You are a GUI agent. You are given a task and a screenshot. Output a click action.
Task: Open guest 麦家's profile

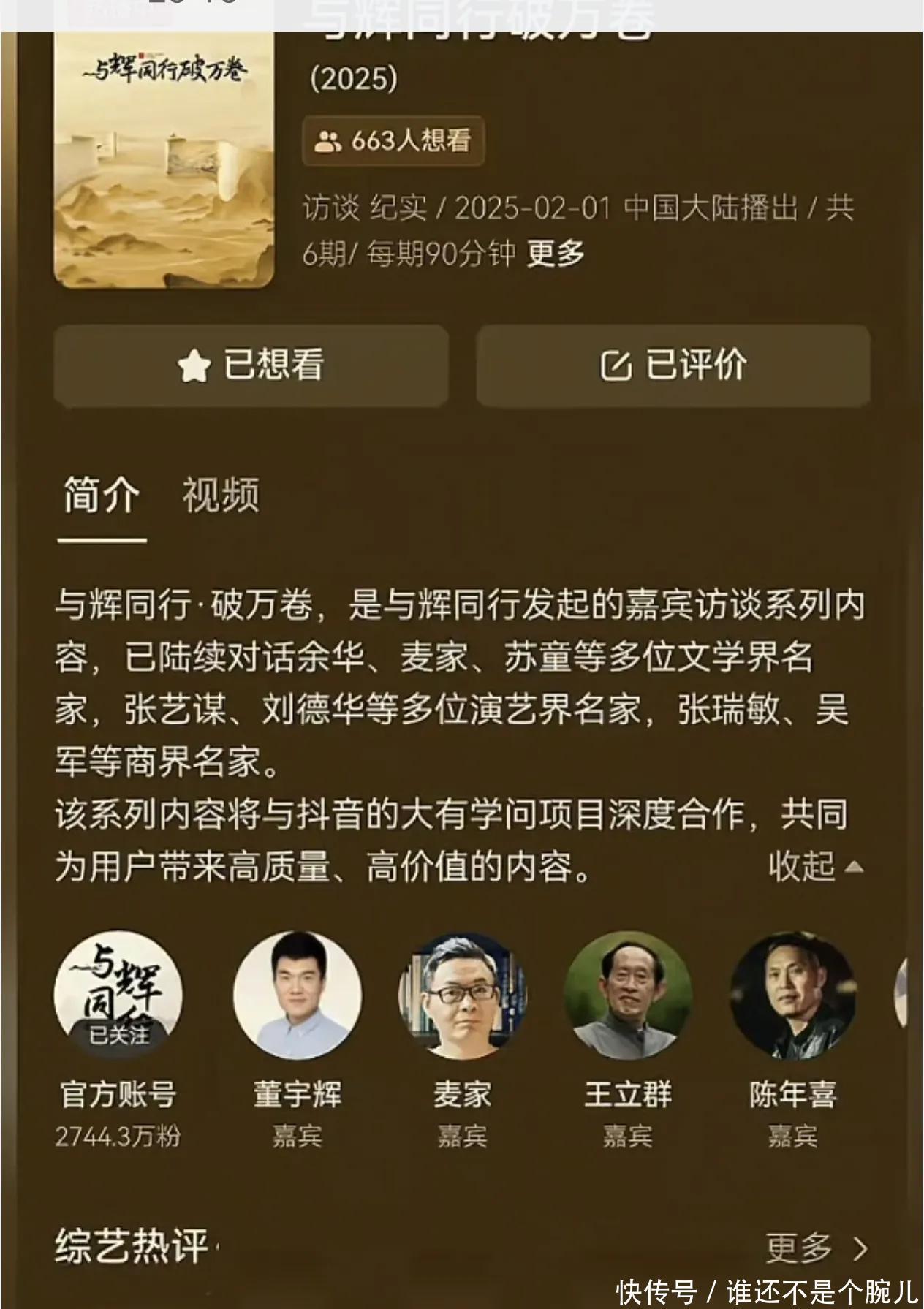click(x=462, y=994)
